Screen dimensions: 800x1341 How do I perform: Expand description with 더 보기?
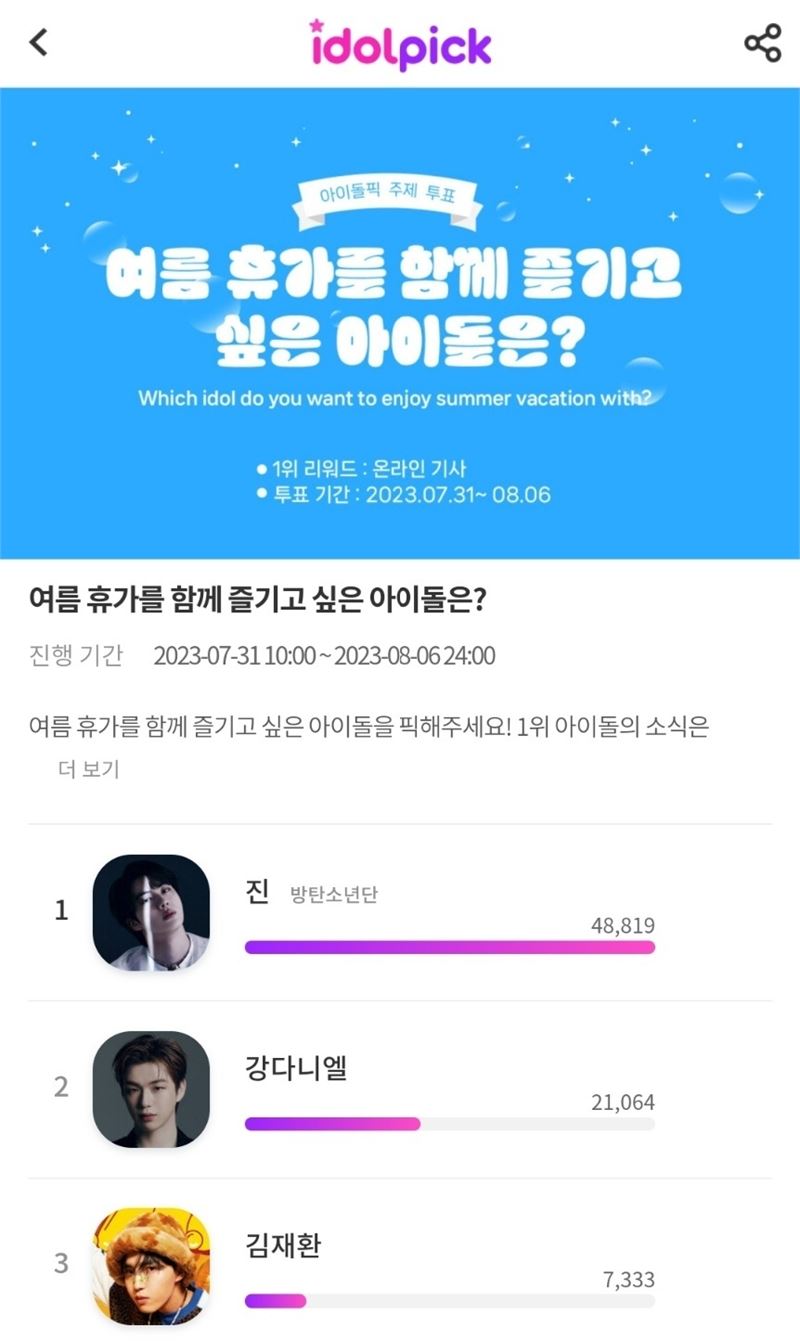(x=88, y=770)
